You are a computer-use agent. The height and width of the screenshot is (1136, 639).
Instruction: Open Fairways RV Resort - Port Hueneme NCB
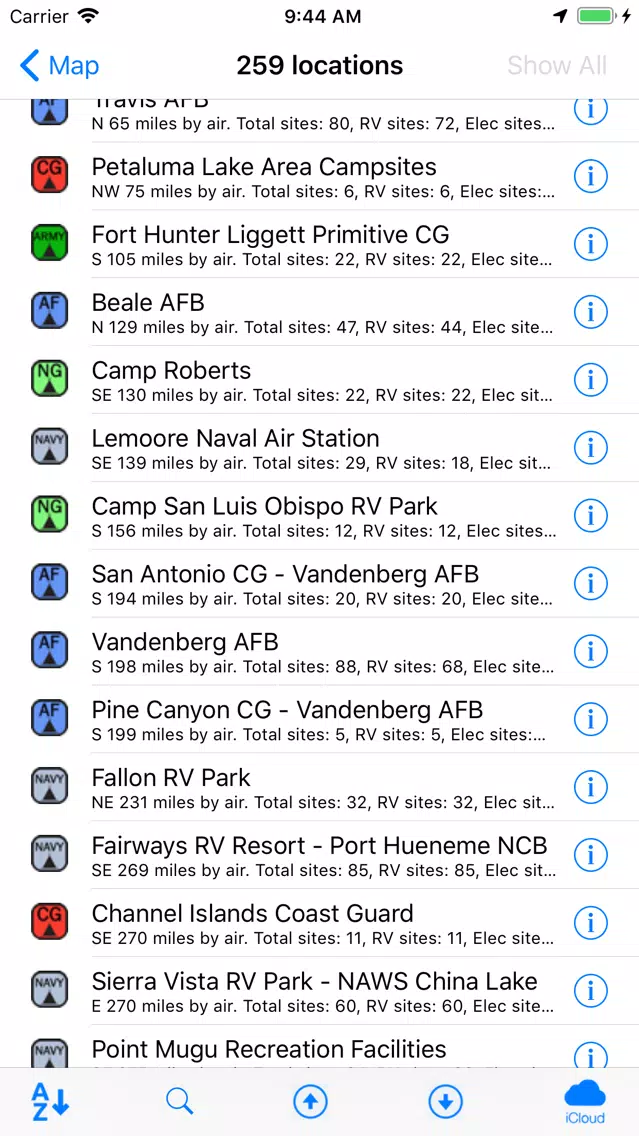320,855
